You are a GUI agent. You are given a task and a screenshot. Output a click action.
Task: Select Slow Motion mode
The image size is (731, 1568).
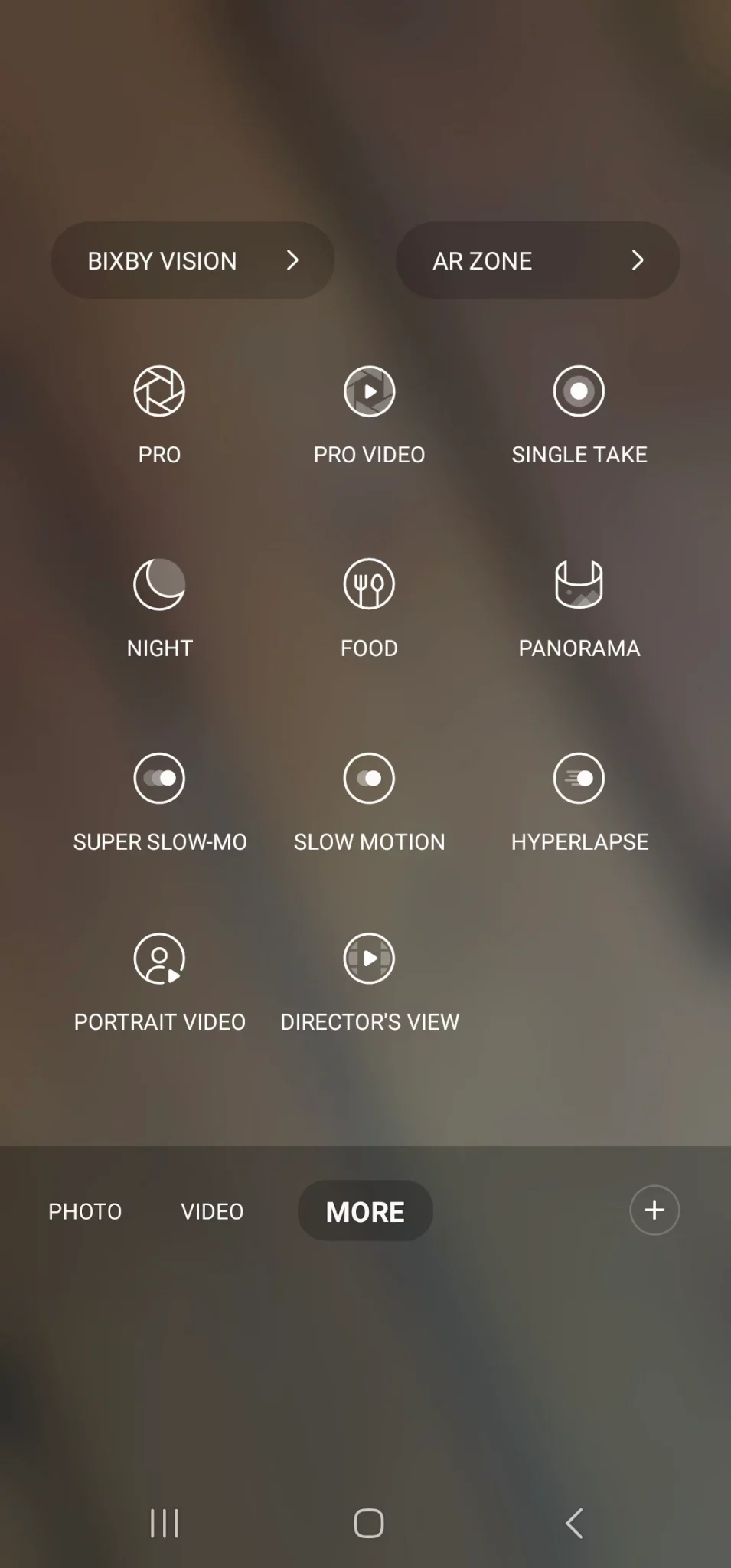pos(369,802)
